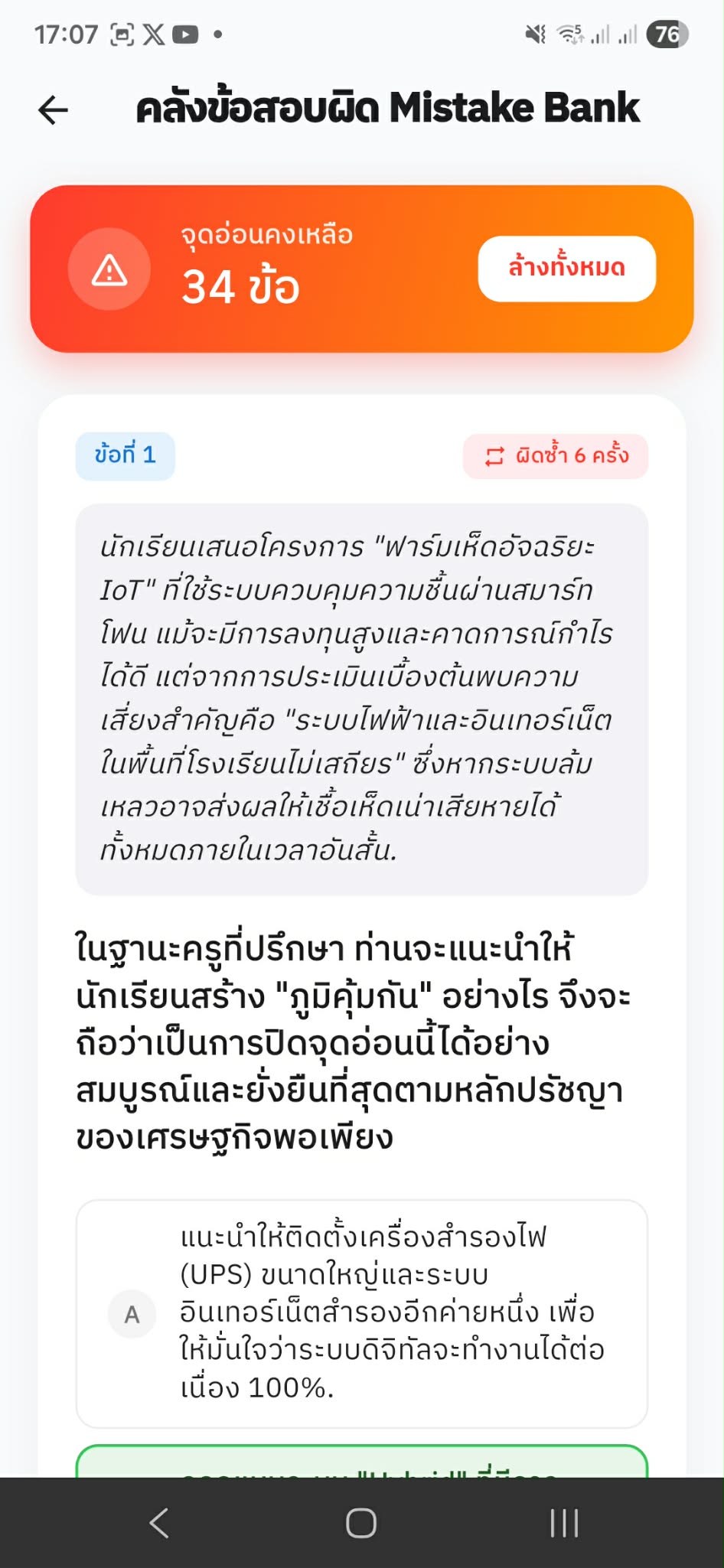Go back using the app bar arrow
Screen dimensions: 724x1568
tap(54, 110)
